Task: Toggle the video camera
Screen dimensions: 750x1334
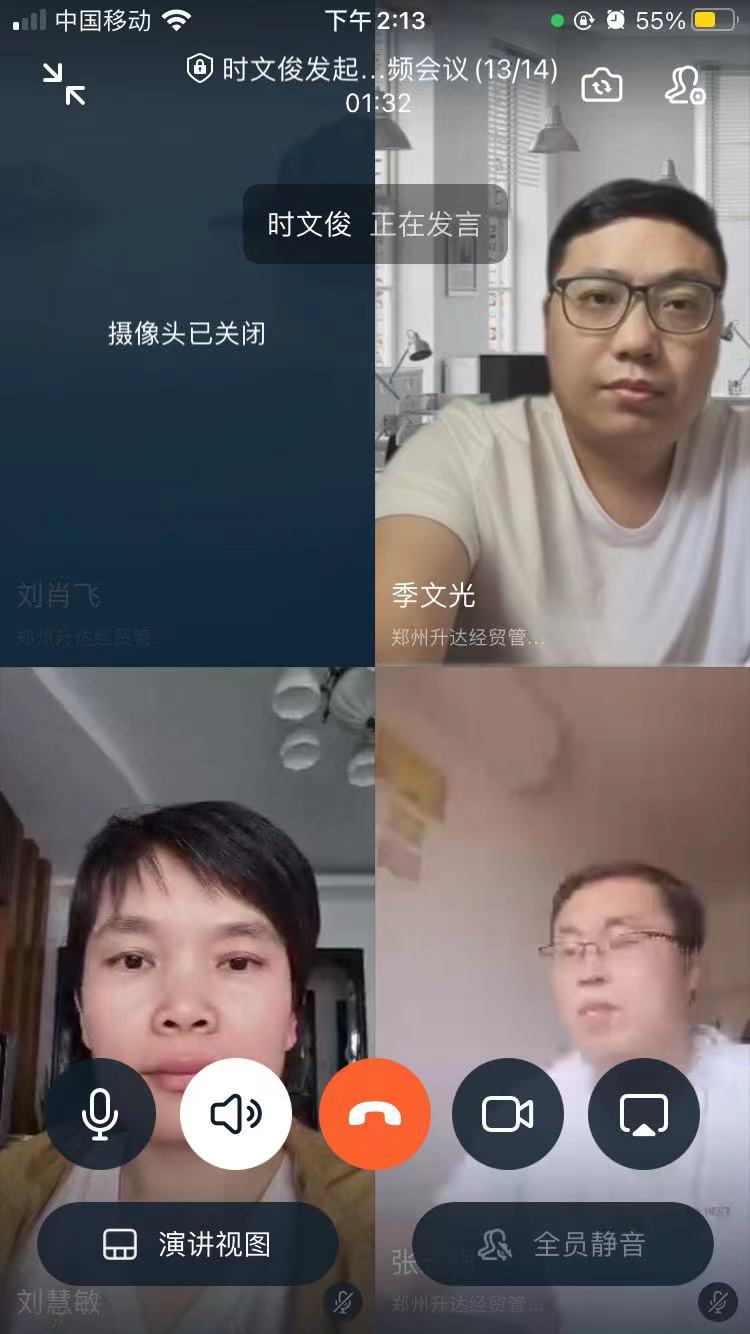Action: (508, 1114)
